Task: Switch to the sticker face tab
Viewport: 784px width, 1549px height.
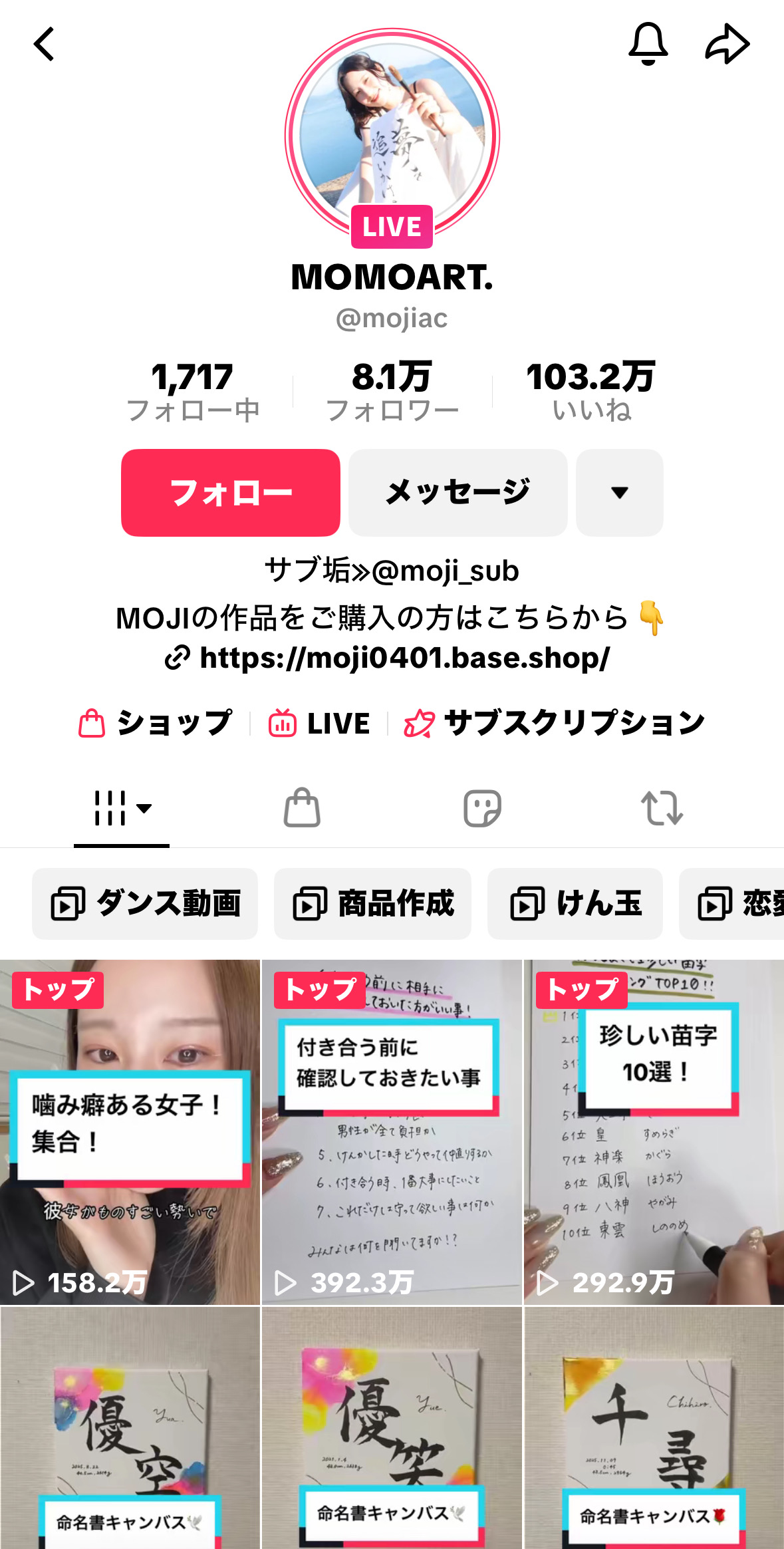Action: (x=482, y=808)
